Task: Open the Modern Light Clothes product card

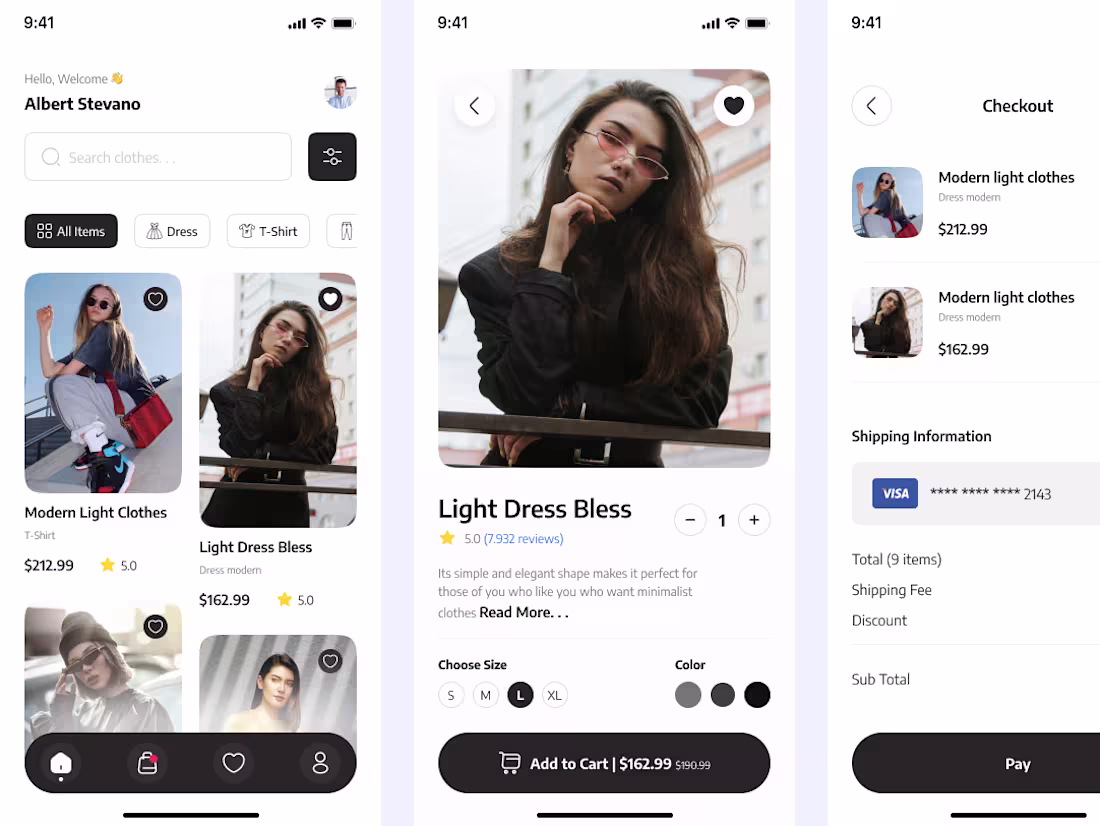Action: [x=103, y=383]
